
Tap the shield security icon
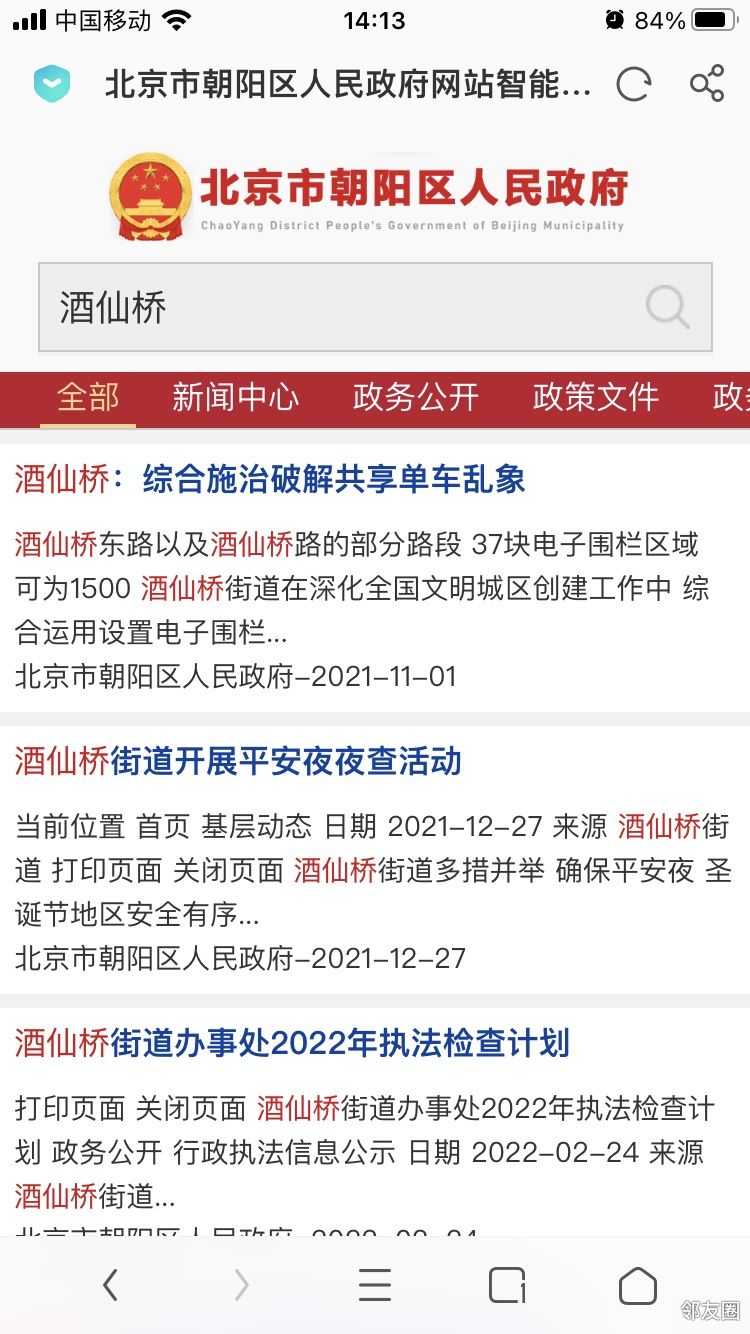pyautogui.click(x=52, y=84)
